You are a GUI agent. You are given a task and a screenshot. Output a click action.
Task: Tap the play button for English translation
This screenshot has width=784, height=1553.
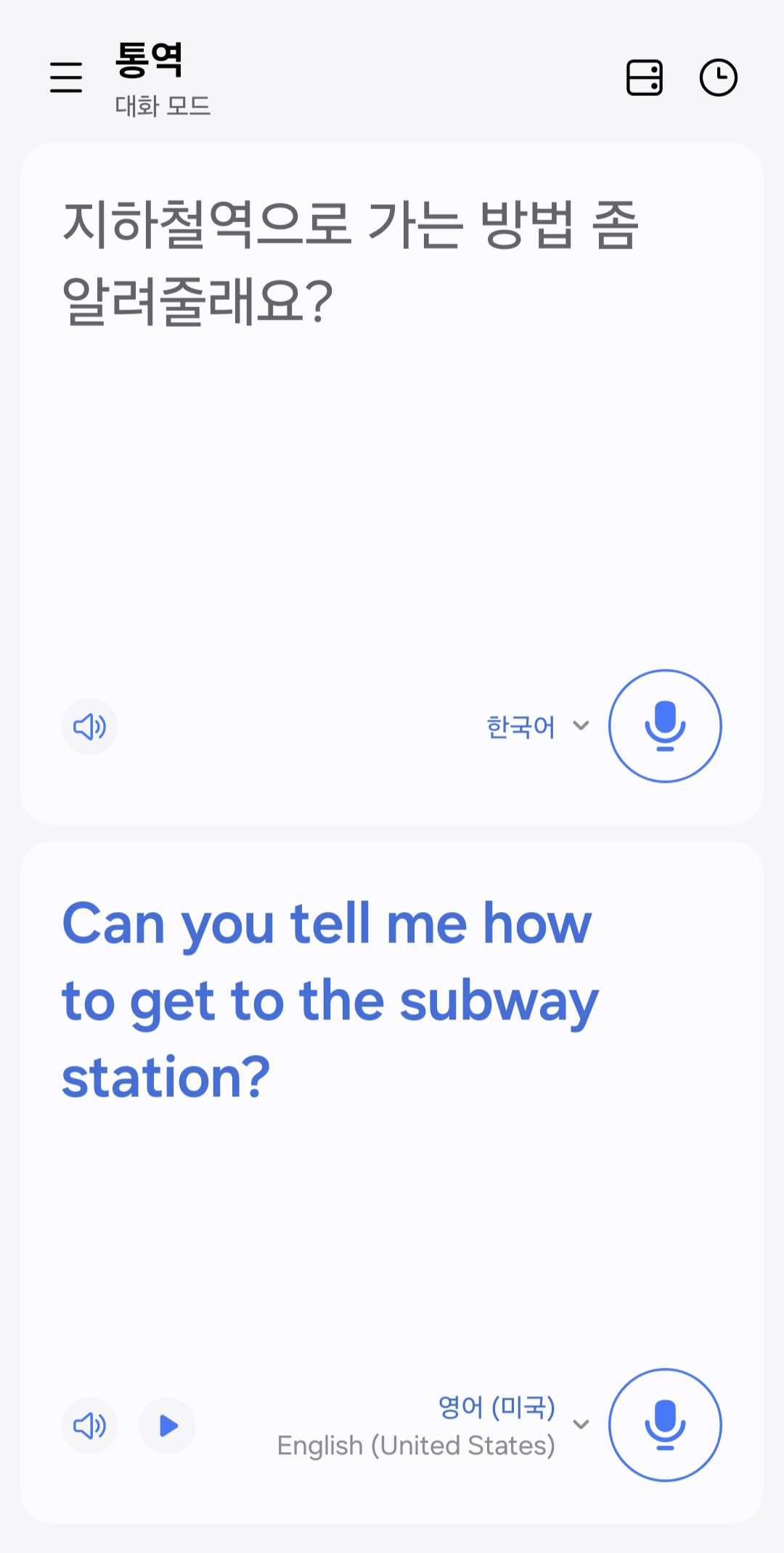pos(168,1426)
